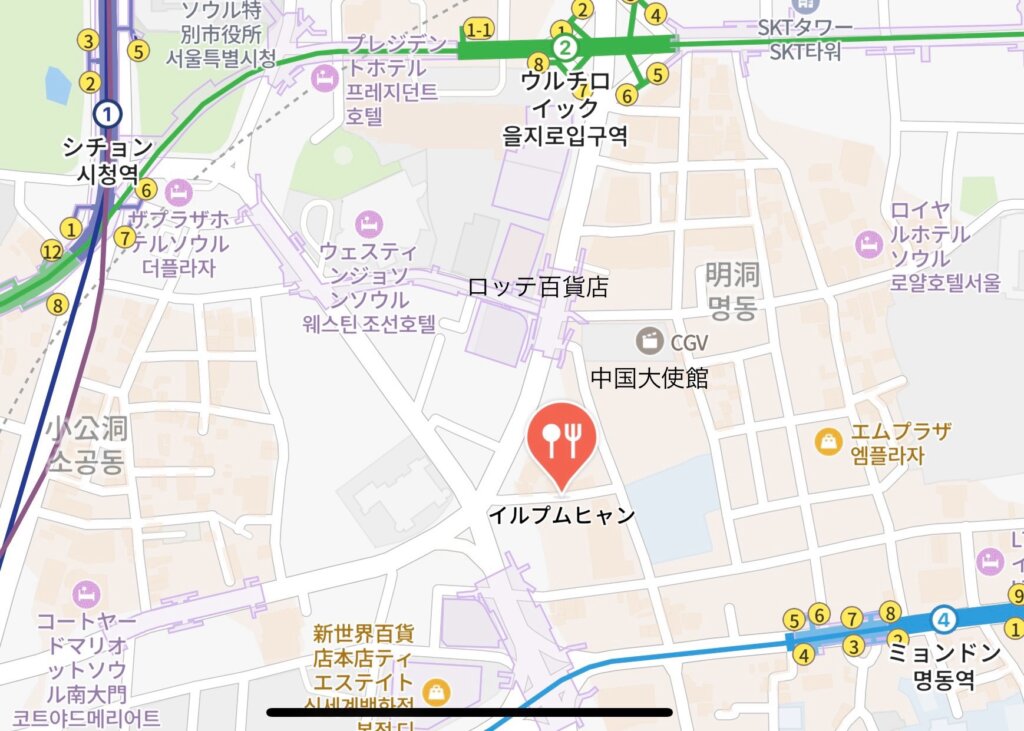Open the シチョン line 1 station marker
This screenshot has height=731, width=1024.
pos(107,115)
